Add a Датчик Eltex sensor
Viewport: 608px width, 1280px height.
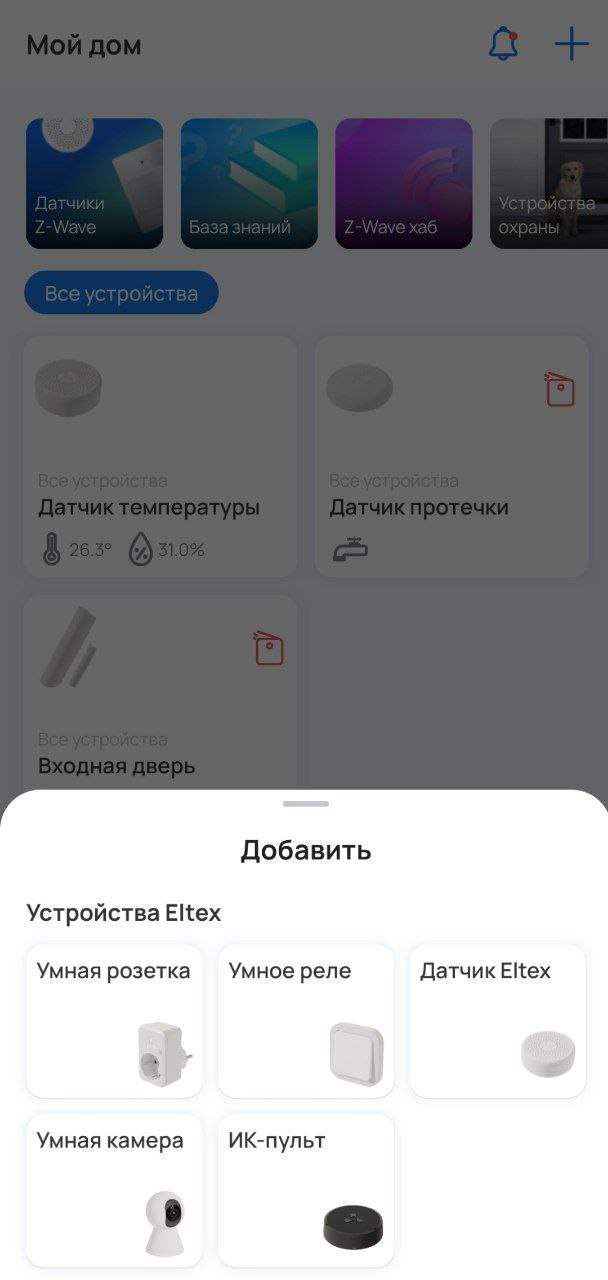[x=497, y=1021]
